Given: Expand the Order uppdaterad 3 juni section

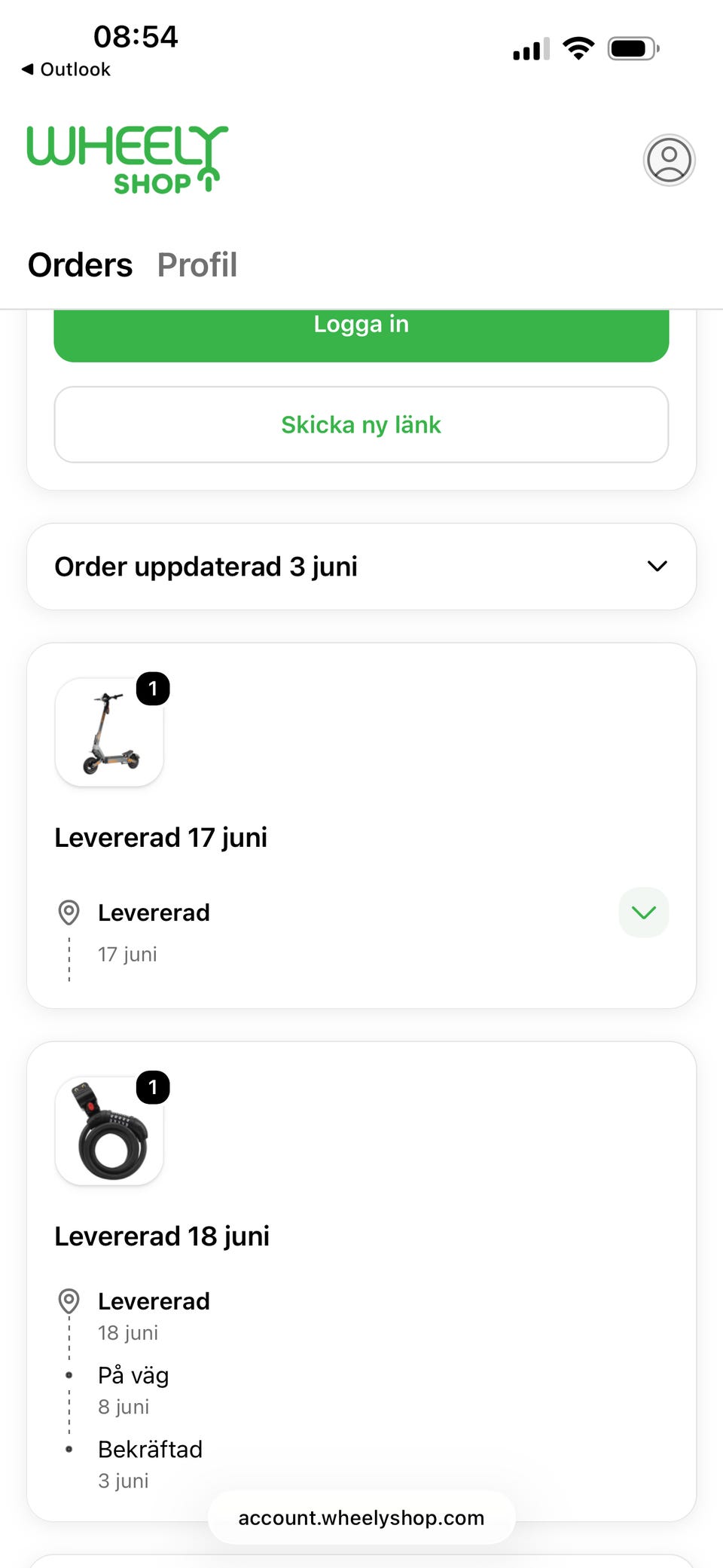Looking at the screenshot, I should point(361,567).
